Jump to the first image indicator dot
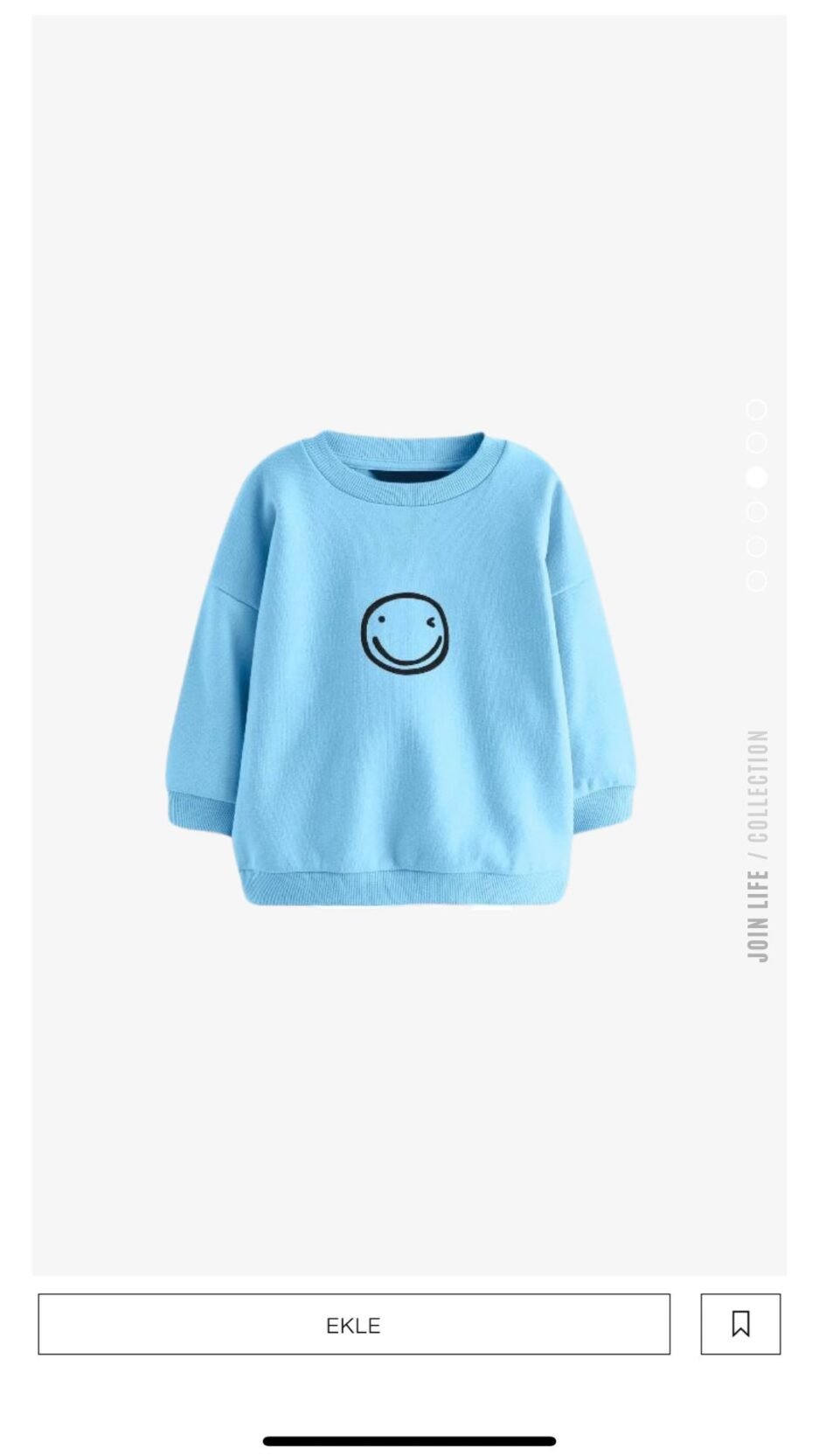Viewport: 819px width, 1456px height. point(756,409)
